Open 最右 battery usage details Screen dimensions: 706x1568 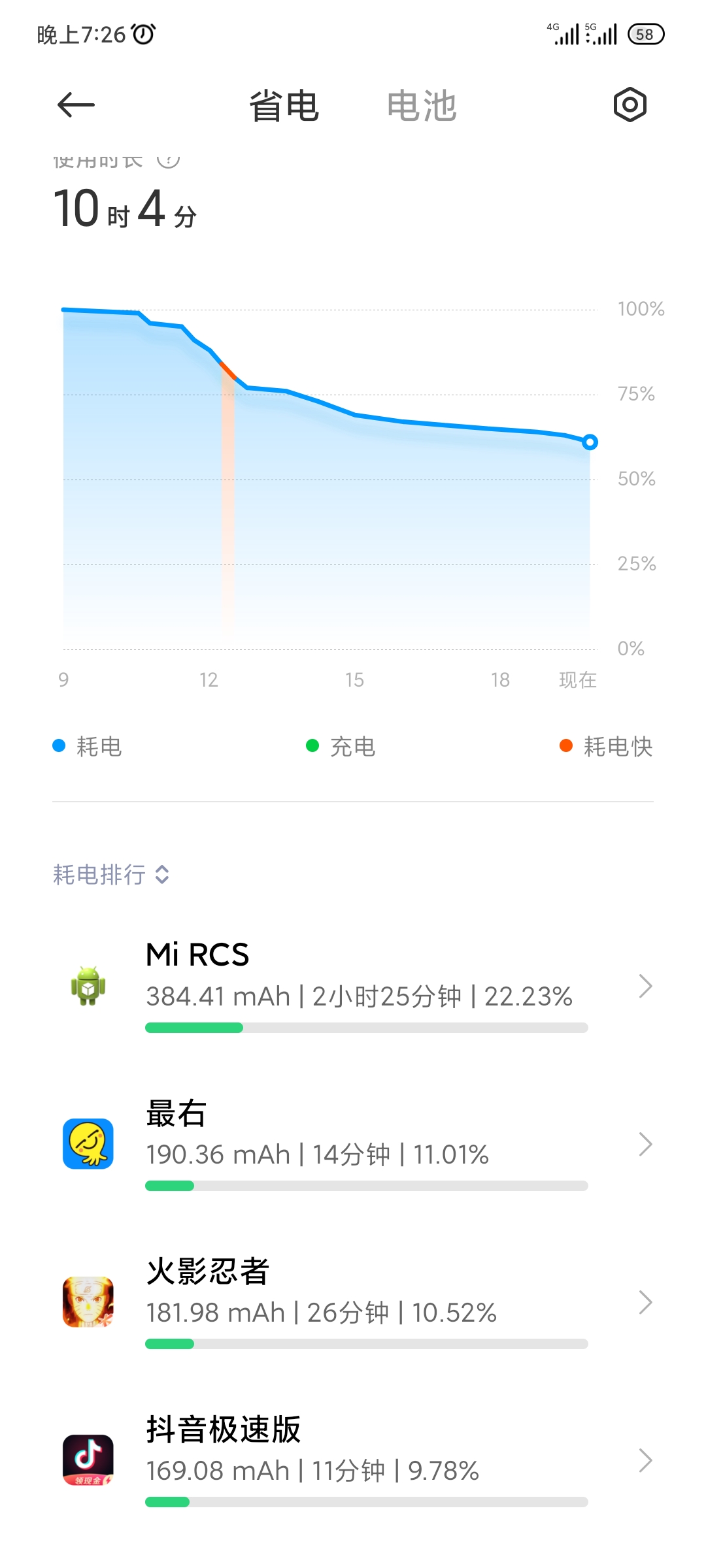(x=353, y=1144)
